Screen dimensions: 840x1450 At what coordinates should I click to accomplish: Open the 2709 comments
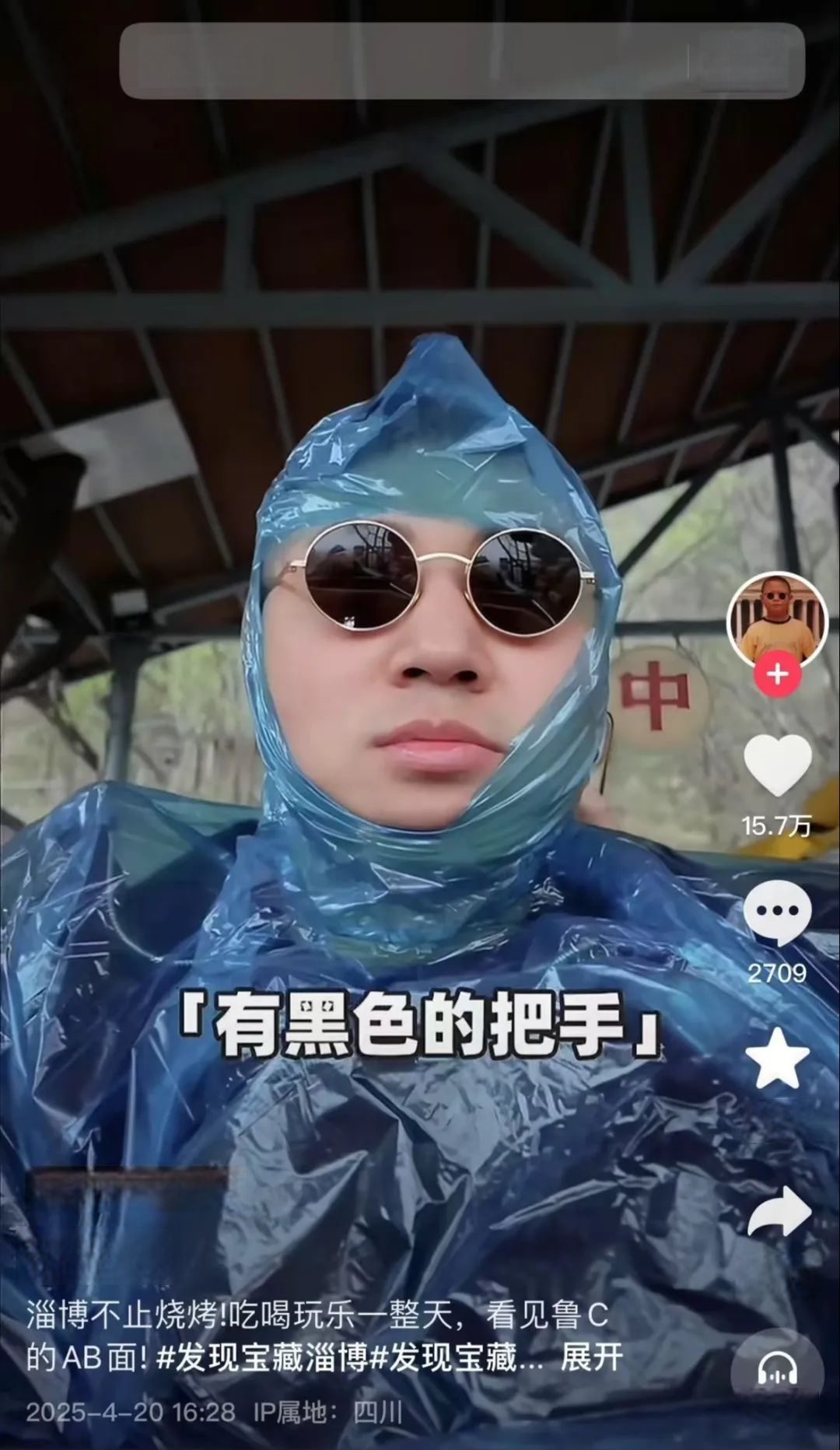[x=777, y=913]
